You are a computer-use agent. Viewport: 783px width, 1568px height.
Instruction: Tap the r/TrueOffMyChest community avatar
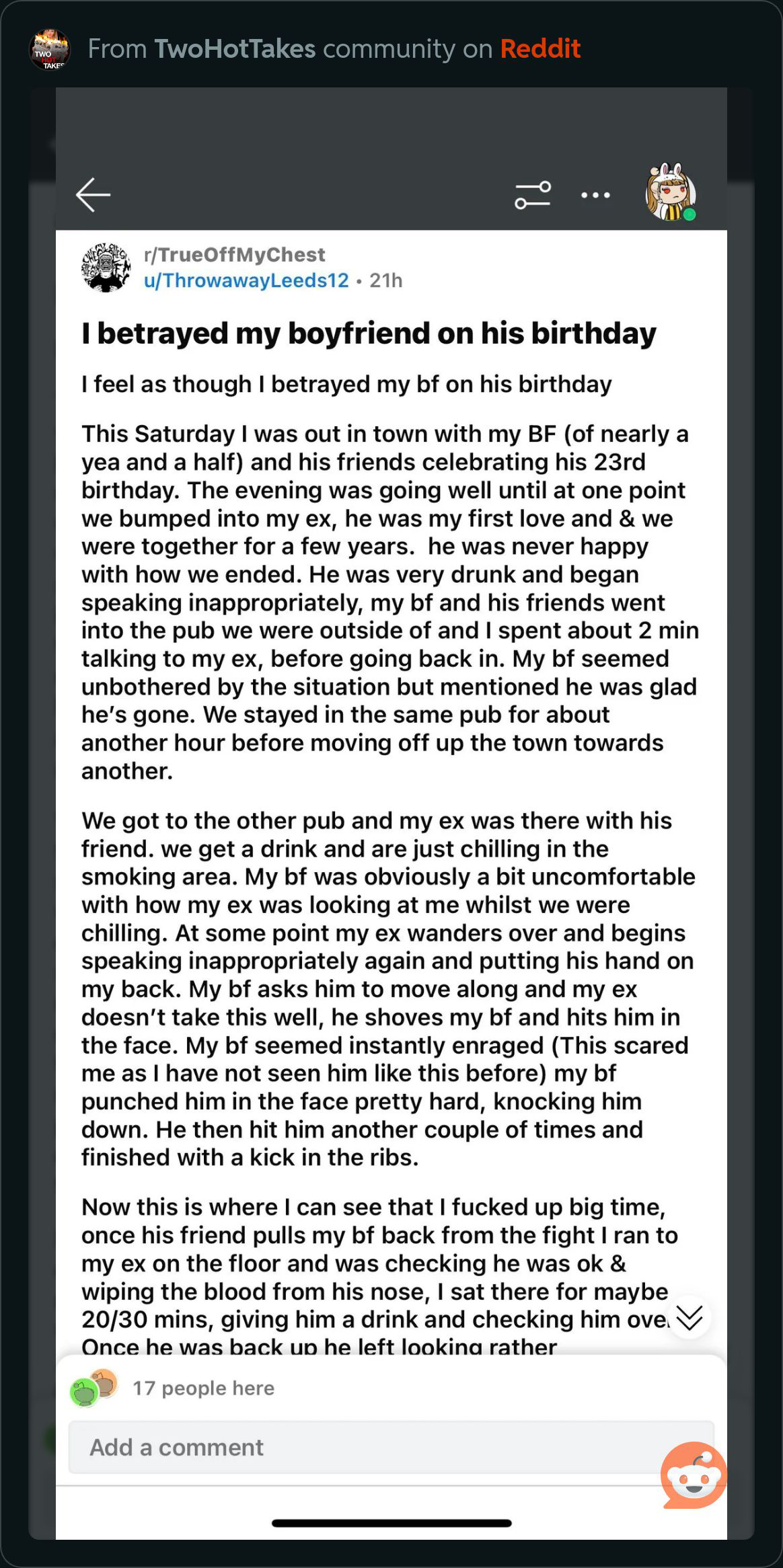coord(106,268)
